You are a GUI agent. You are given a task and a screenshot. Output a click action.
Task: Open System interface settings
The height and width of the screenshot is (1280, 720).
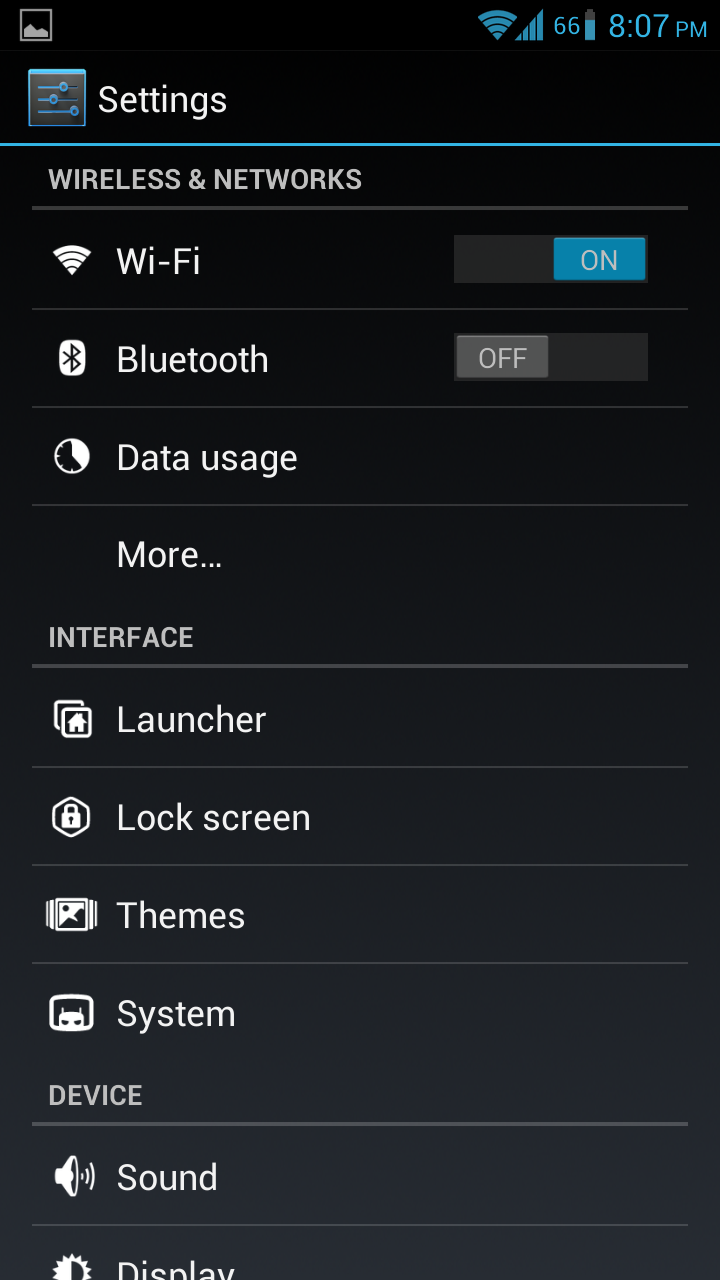[360, 1013]
